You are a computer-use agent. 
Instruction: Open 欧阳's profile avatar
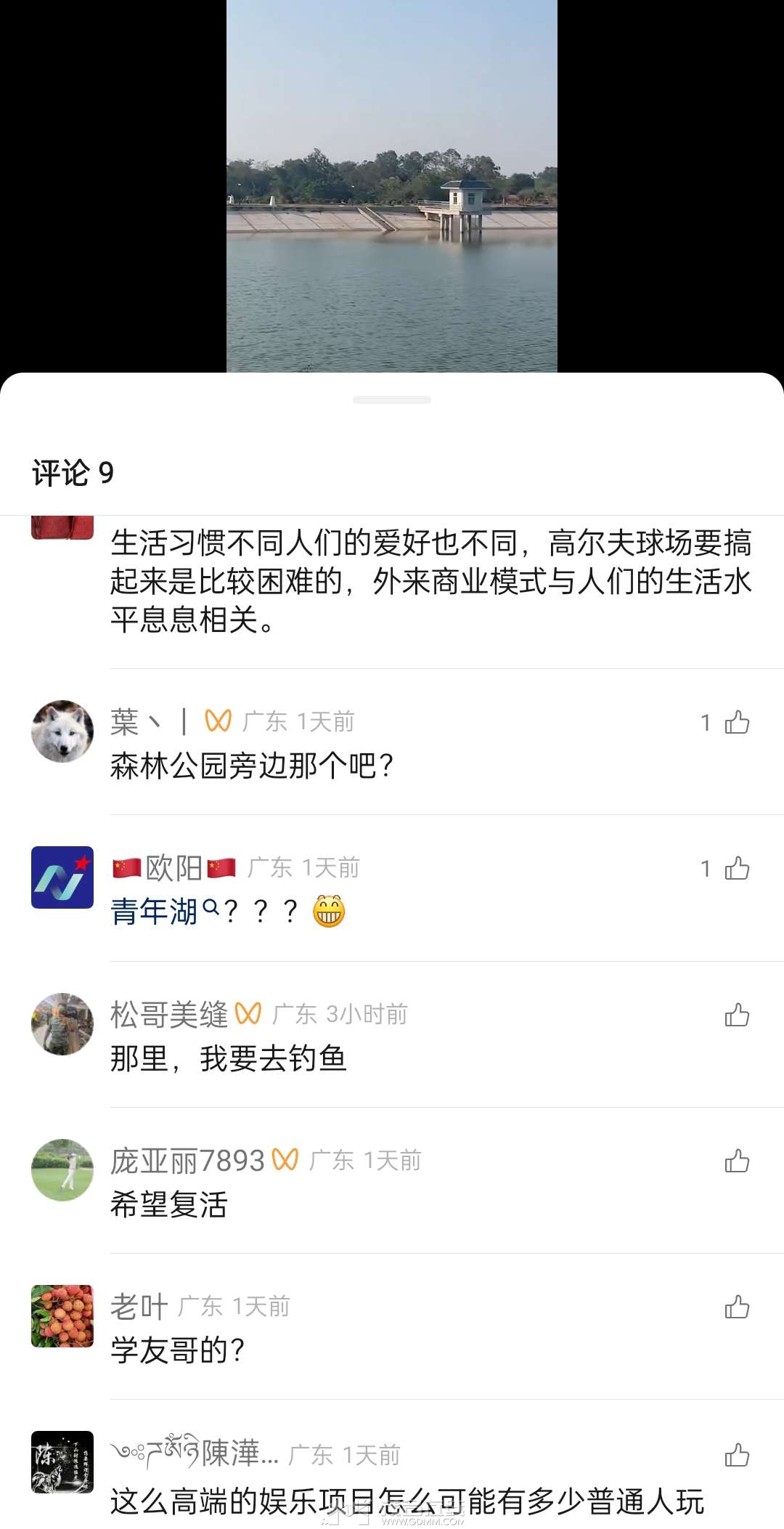point(62,877)
